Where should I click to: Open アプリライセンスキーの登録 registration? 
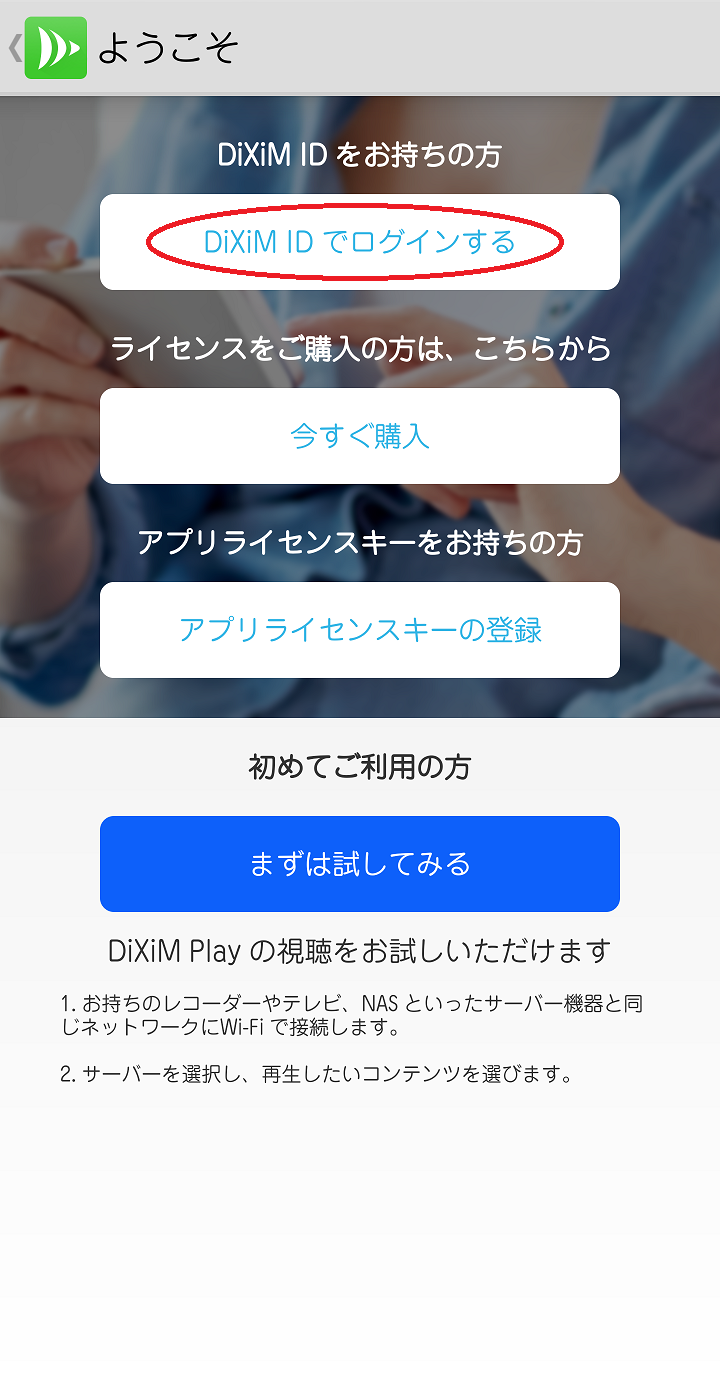[360, 630]
